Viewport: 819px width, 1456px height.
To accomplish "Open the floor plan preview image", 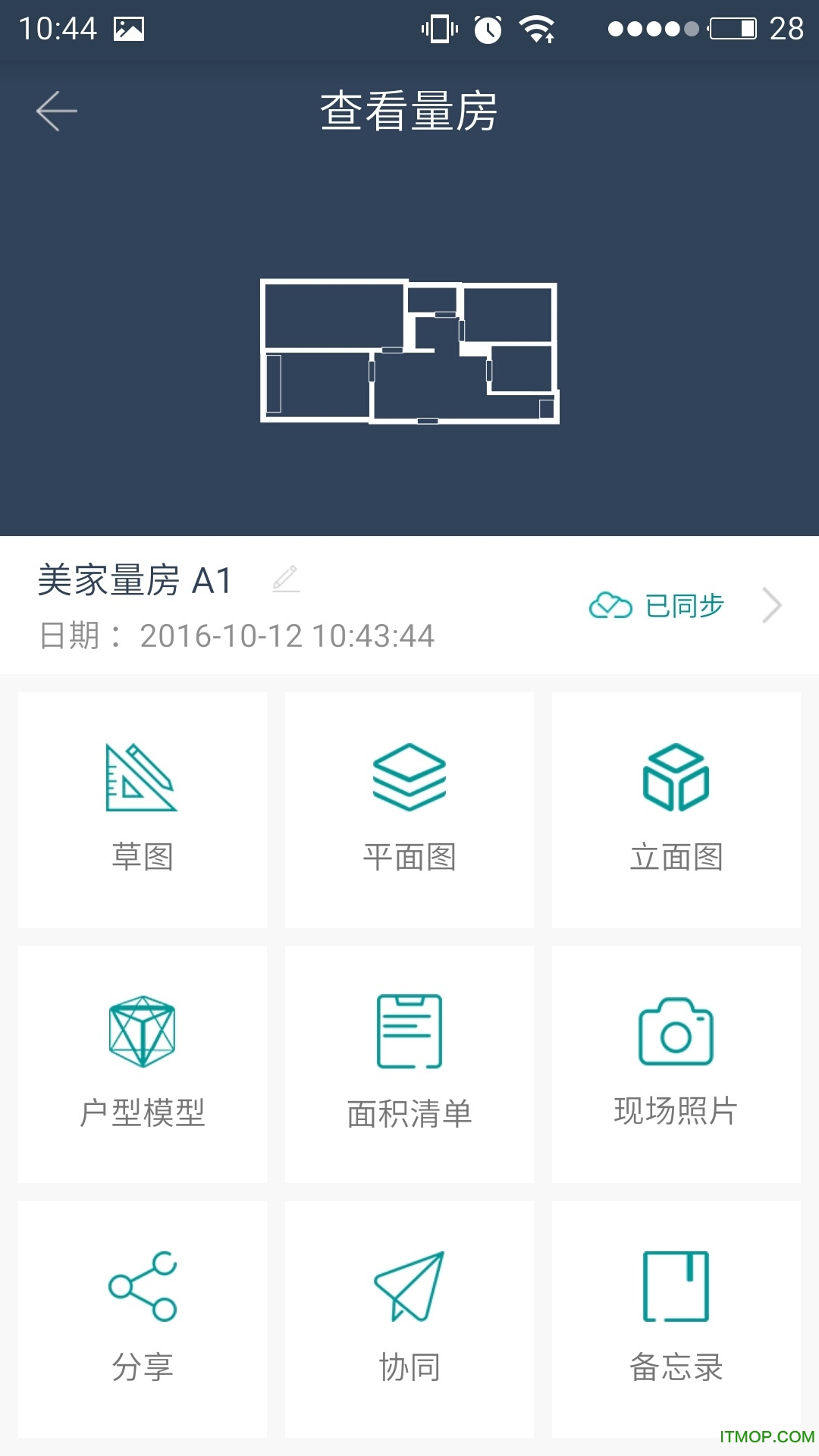I will (x=409, y=350).
